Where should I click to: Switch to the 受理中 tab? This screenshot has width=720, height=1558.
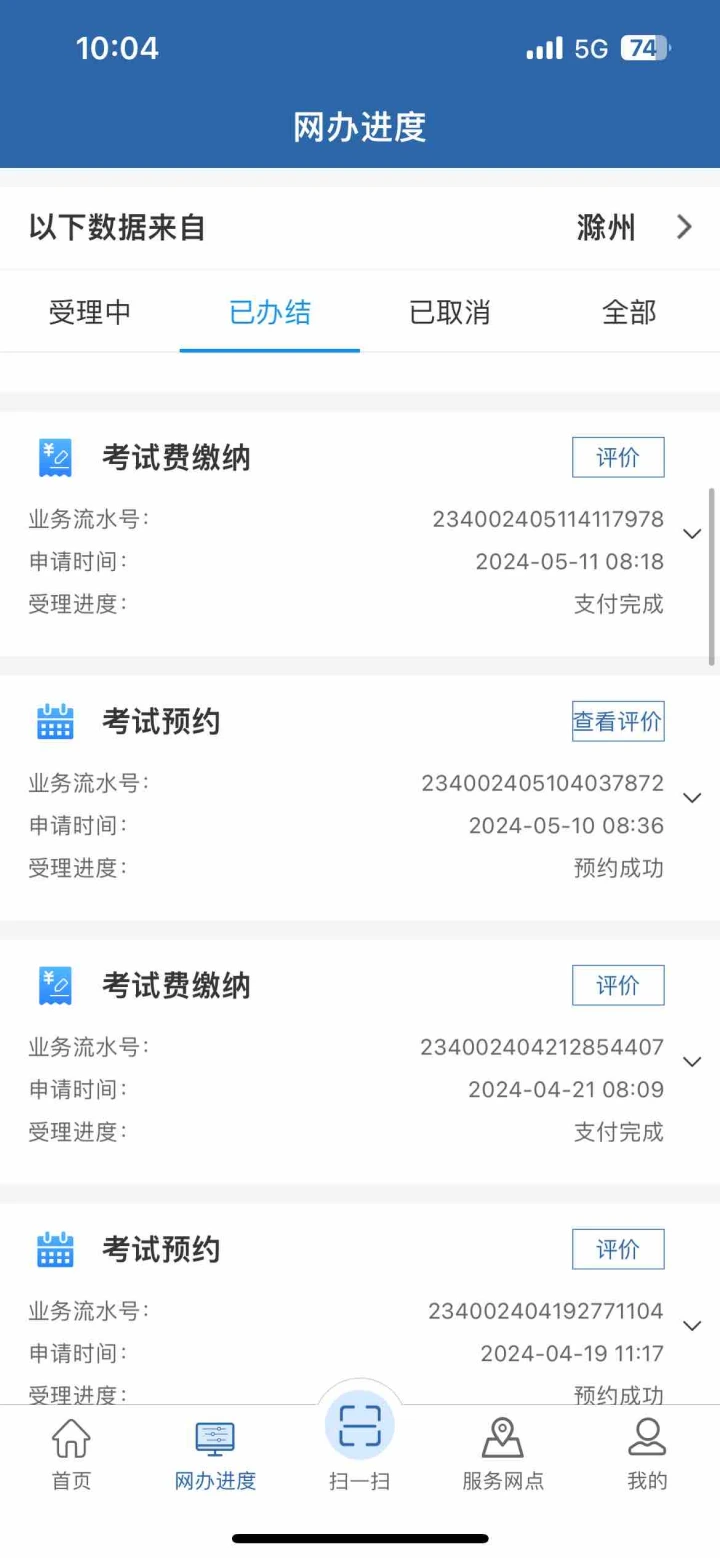pos(90,313)
